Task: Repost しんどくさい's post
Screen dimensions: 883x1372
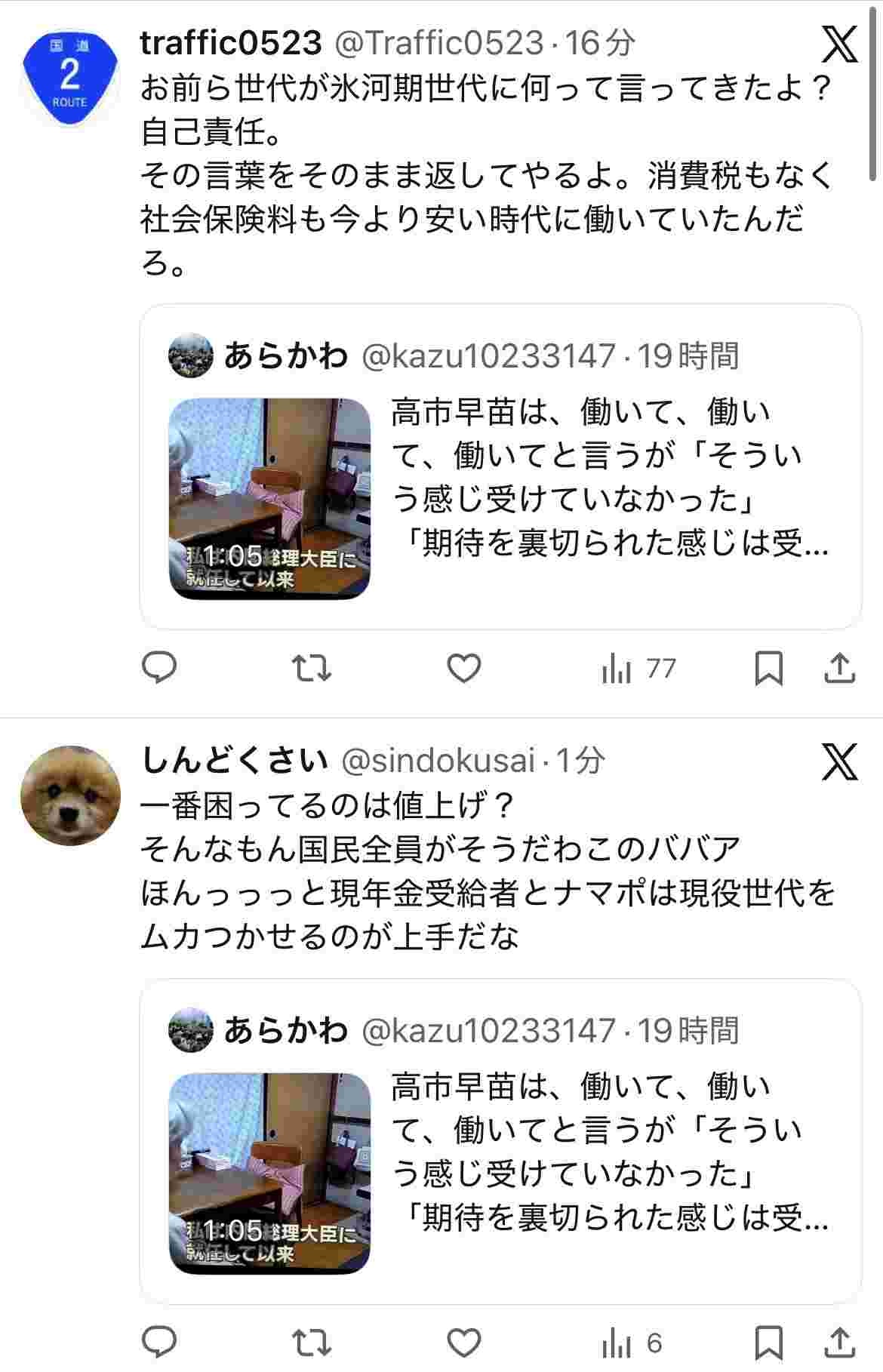Action: pyautogui.click(x=312, y=1343)
